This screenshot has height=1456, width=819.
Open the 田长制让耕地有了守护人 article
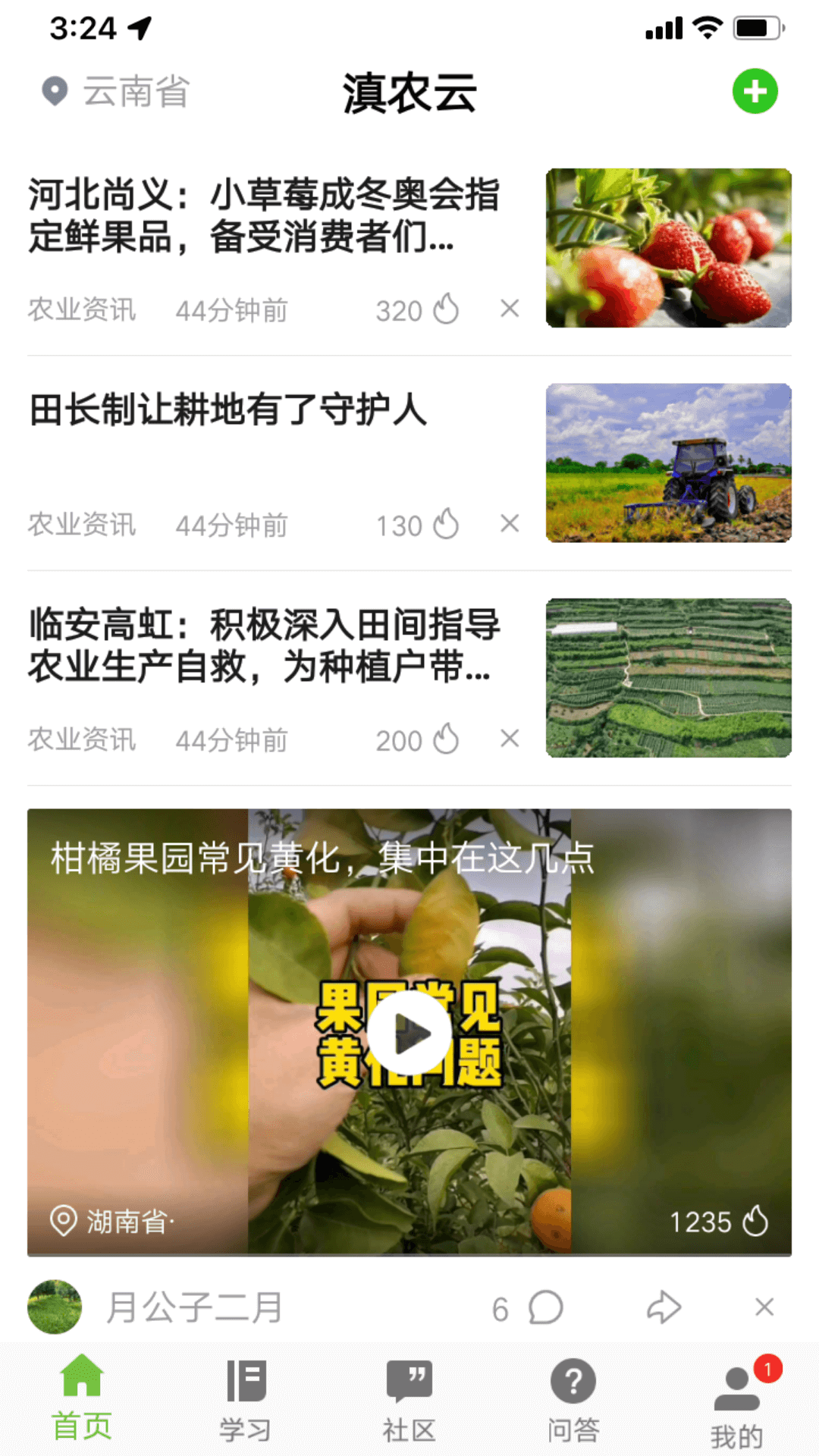point(227,412)
